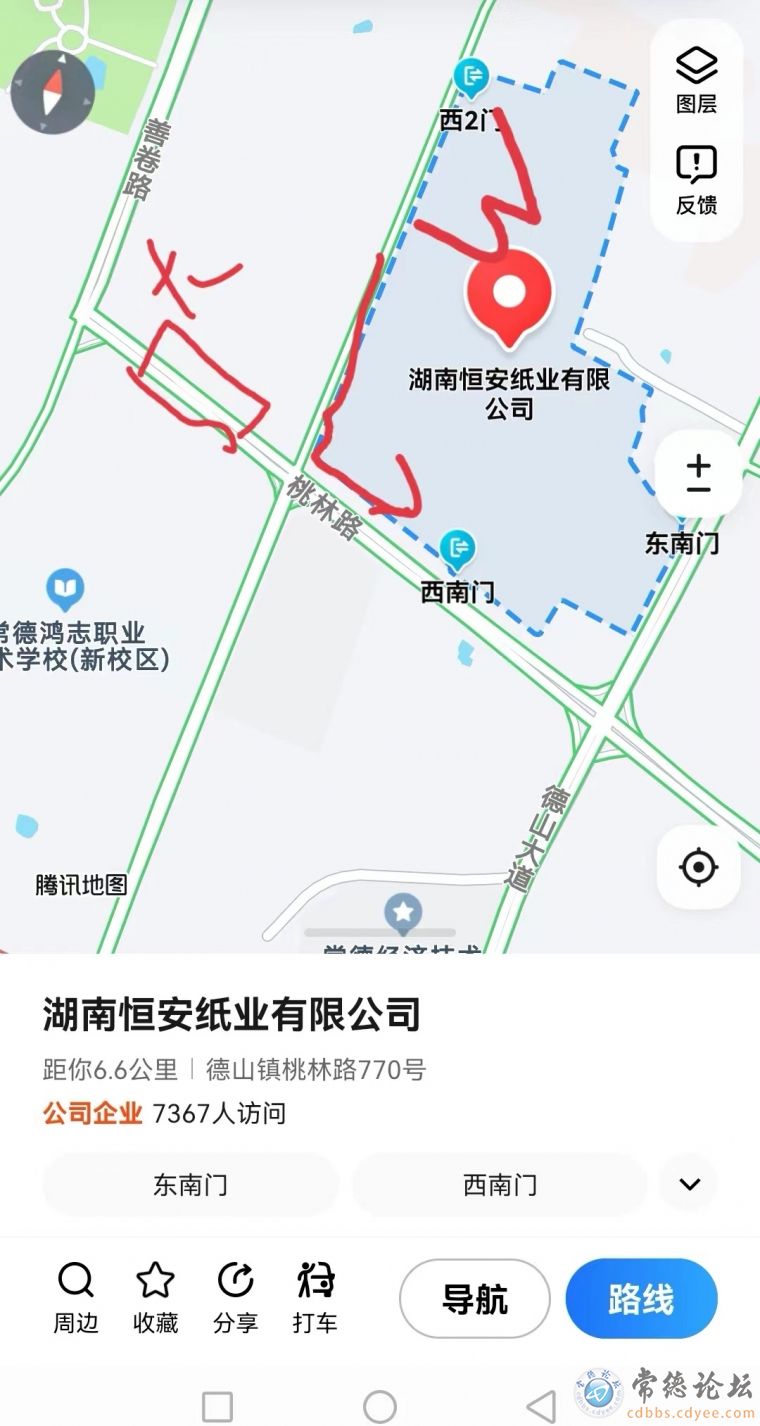Expand more entrances with the chevron
The width and height of the screenshot is (760, 1426).
tap(689, 1185)
